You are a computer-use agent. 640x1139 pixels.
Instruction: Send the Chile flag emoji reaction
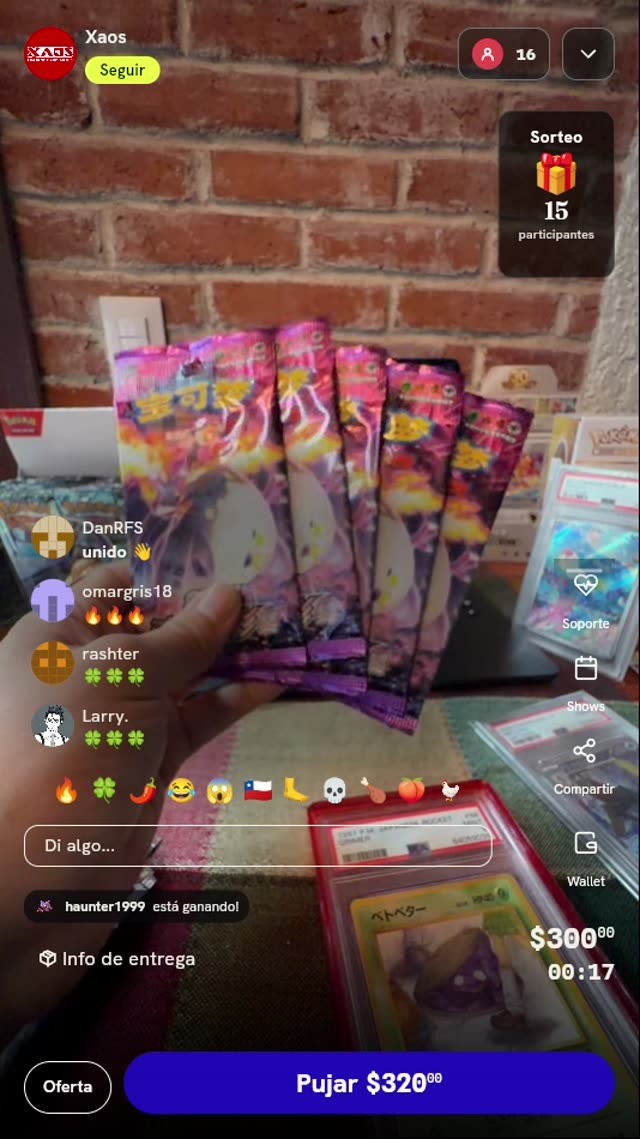point(258,790)
